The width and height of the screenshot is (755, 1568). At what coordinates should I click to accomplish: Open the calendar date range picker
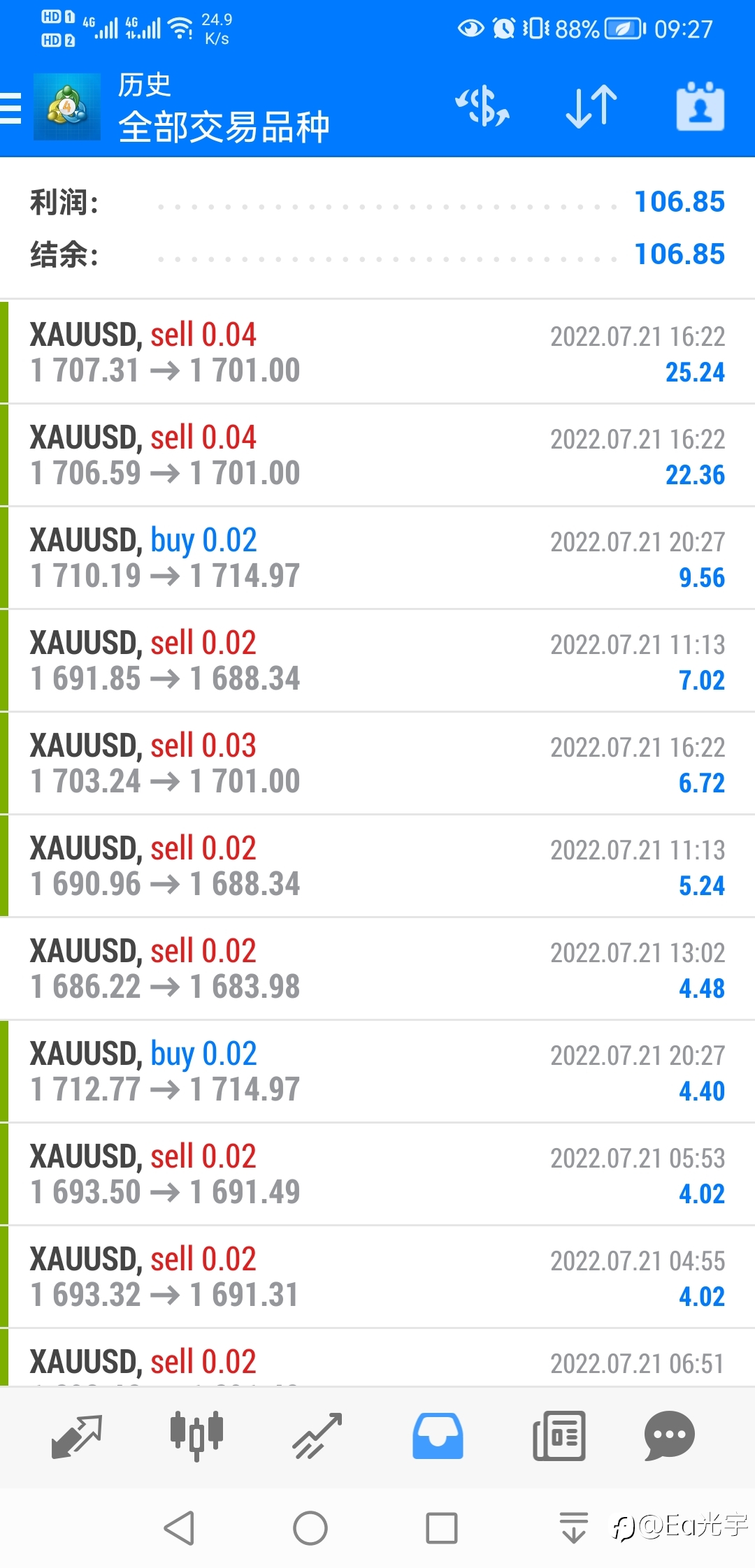coord(700,107)
